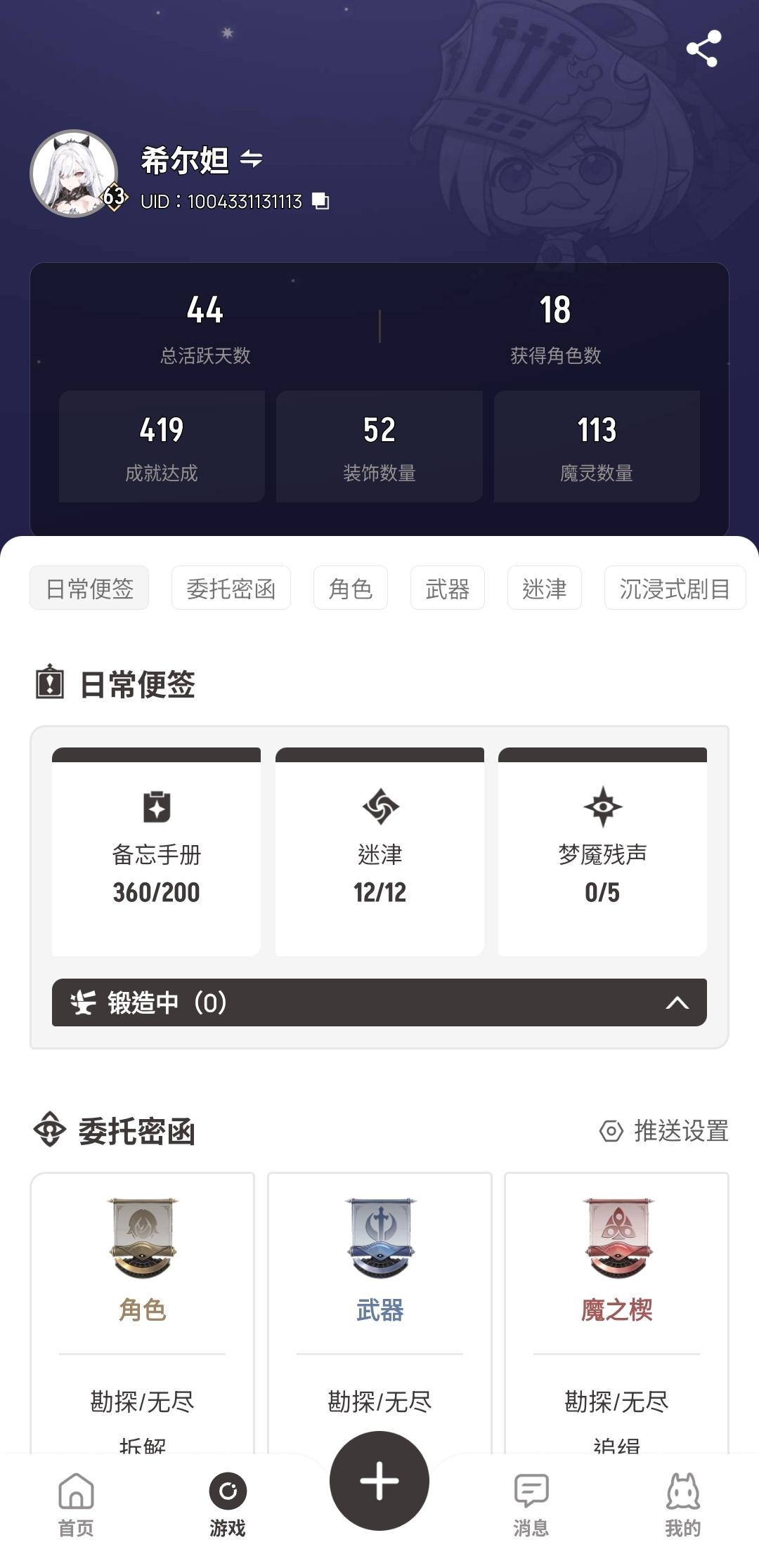Viewport: 759px width, 1568px height.
Task: Copy the UID number
Action: pyautogui.click(x=320, y=202)
